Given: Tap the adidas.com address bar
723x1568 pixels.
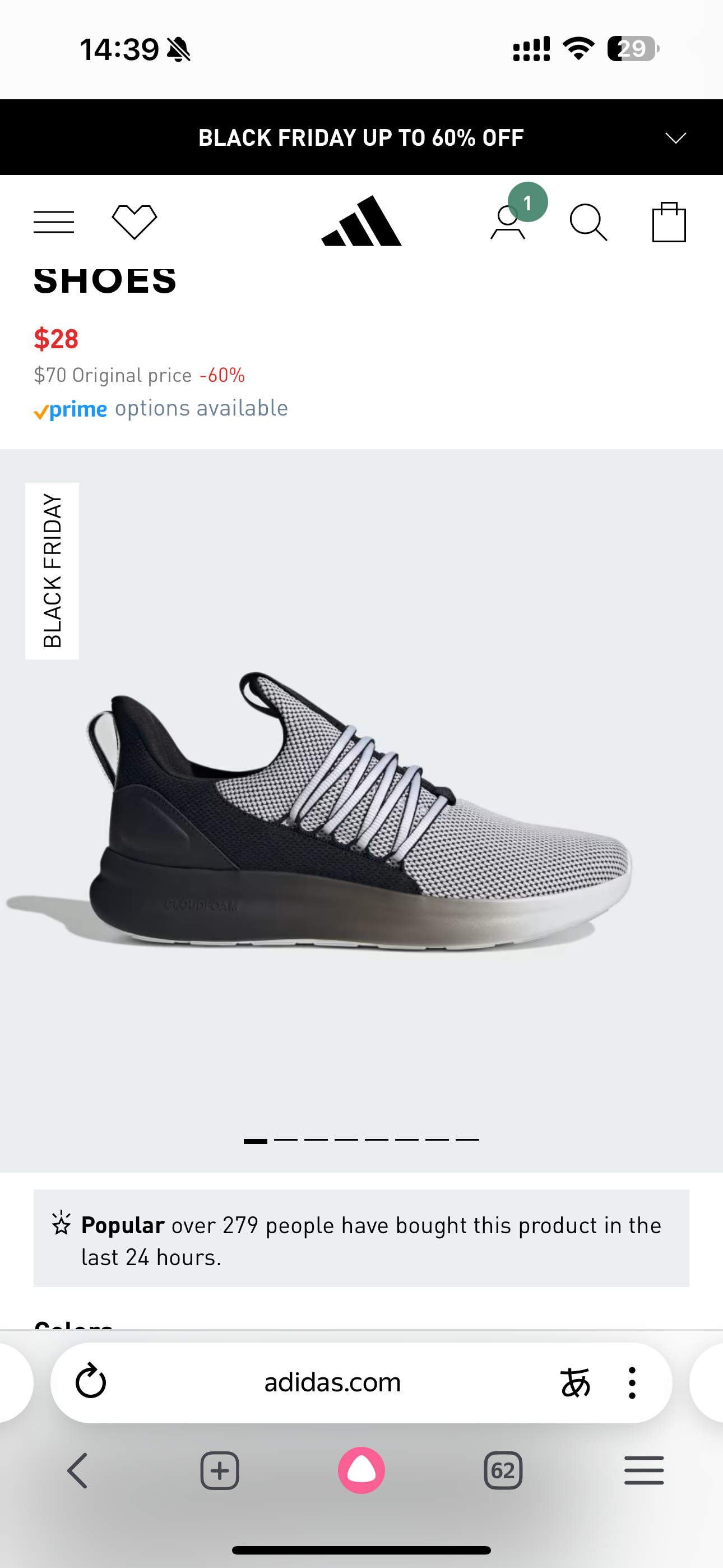Looking at the screenshot, I should click(x=332, y=1382).
